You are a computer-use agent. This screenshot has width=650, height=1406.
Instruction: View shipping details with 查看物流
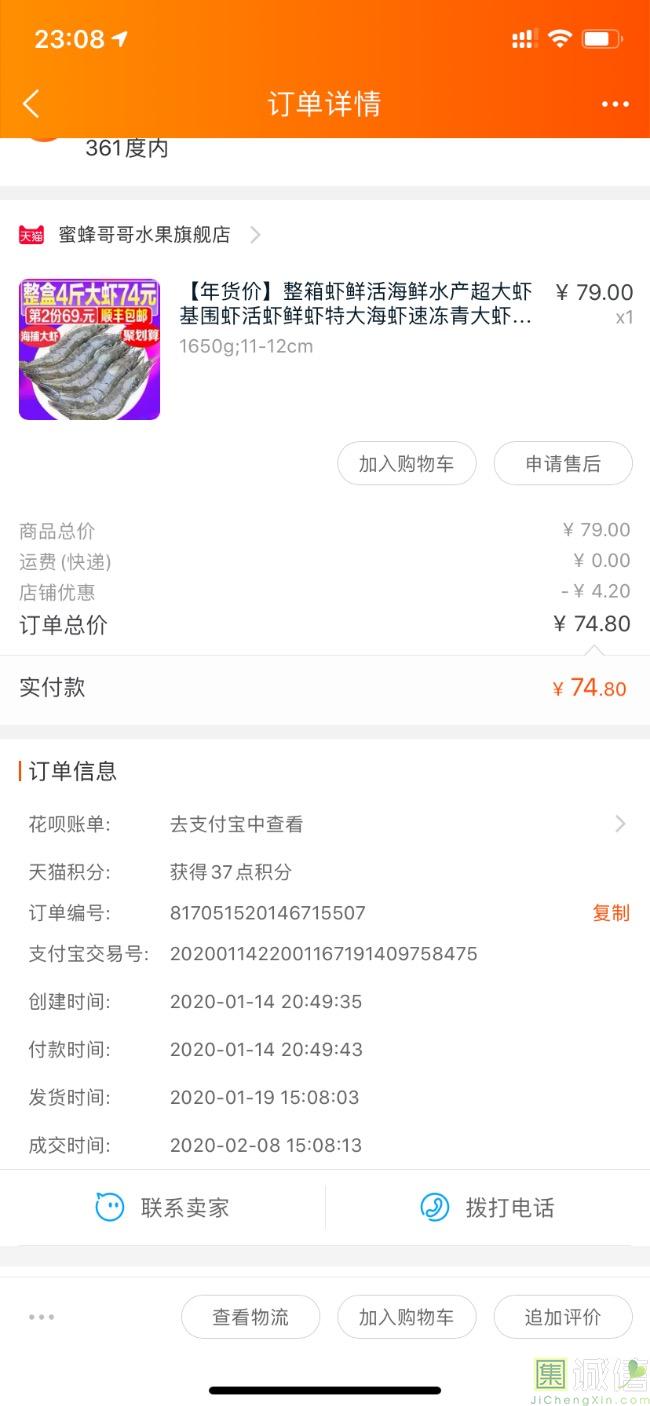tap(250, 1317)
